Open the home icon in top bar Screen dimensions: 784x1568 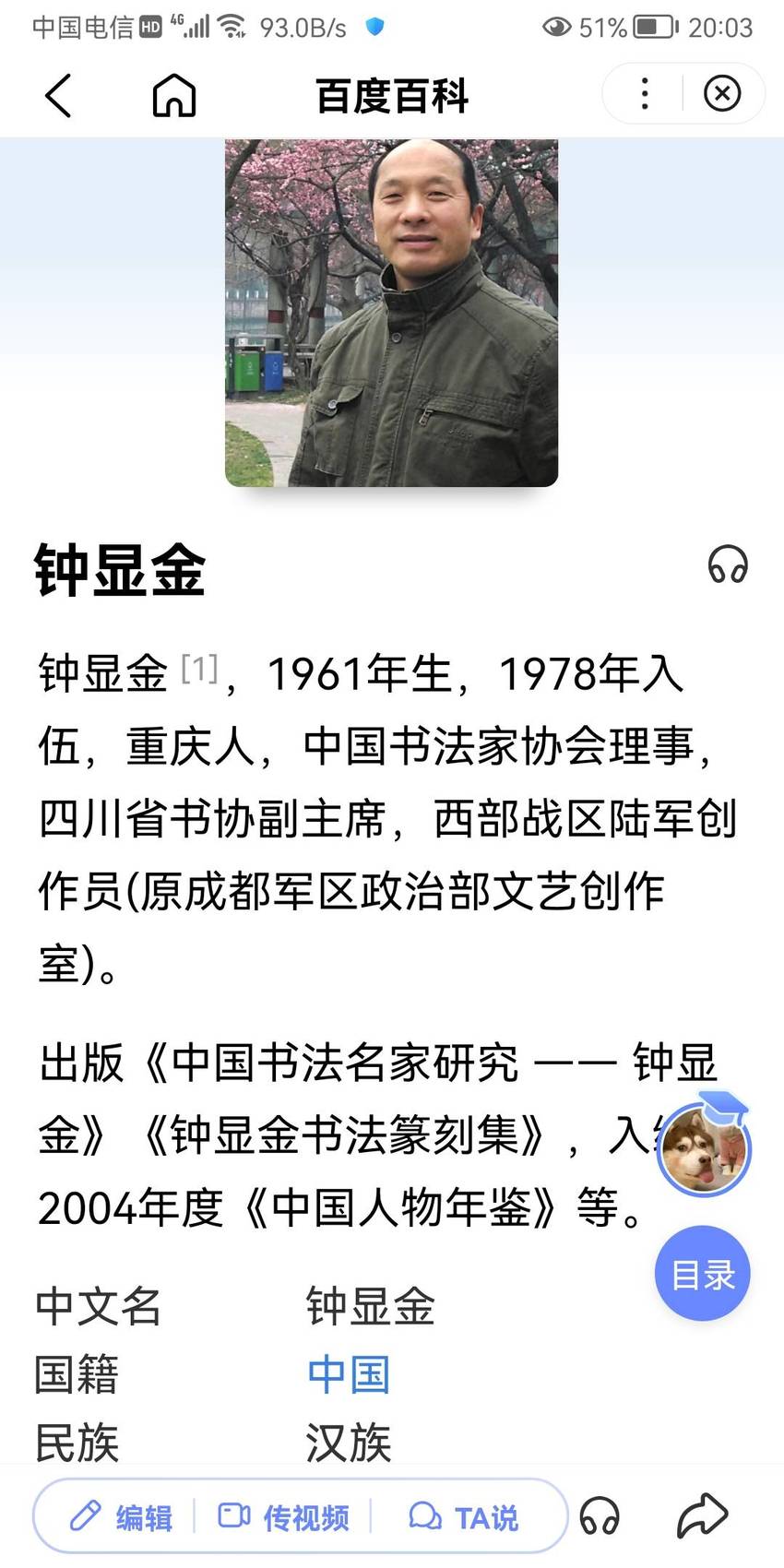coord(174,95)
